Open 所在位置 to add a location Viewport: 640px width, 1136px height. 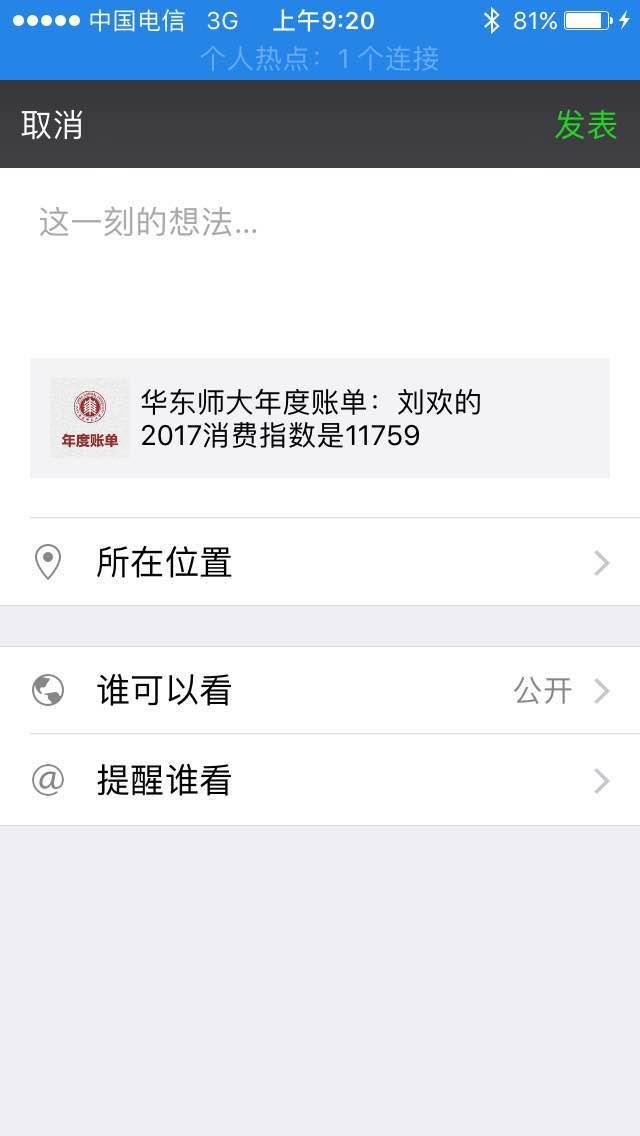click(x=320, y=562)
